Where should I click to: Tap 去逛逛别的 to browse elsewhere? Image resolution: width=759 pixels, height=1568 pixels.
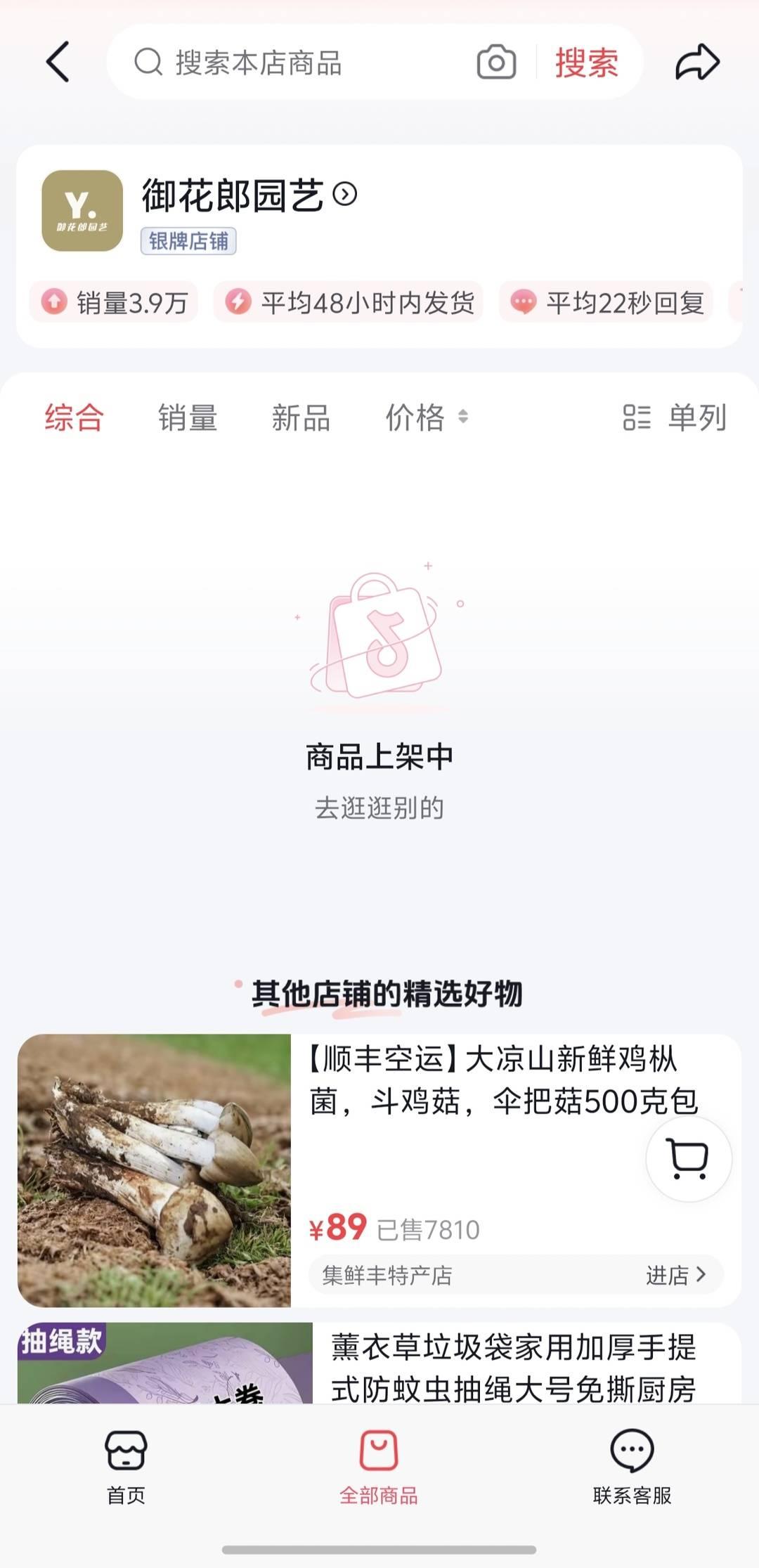pos(379,808)
